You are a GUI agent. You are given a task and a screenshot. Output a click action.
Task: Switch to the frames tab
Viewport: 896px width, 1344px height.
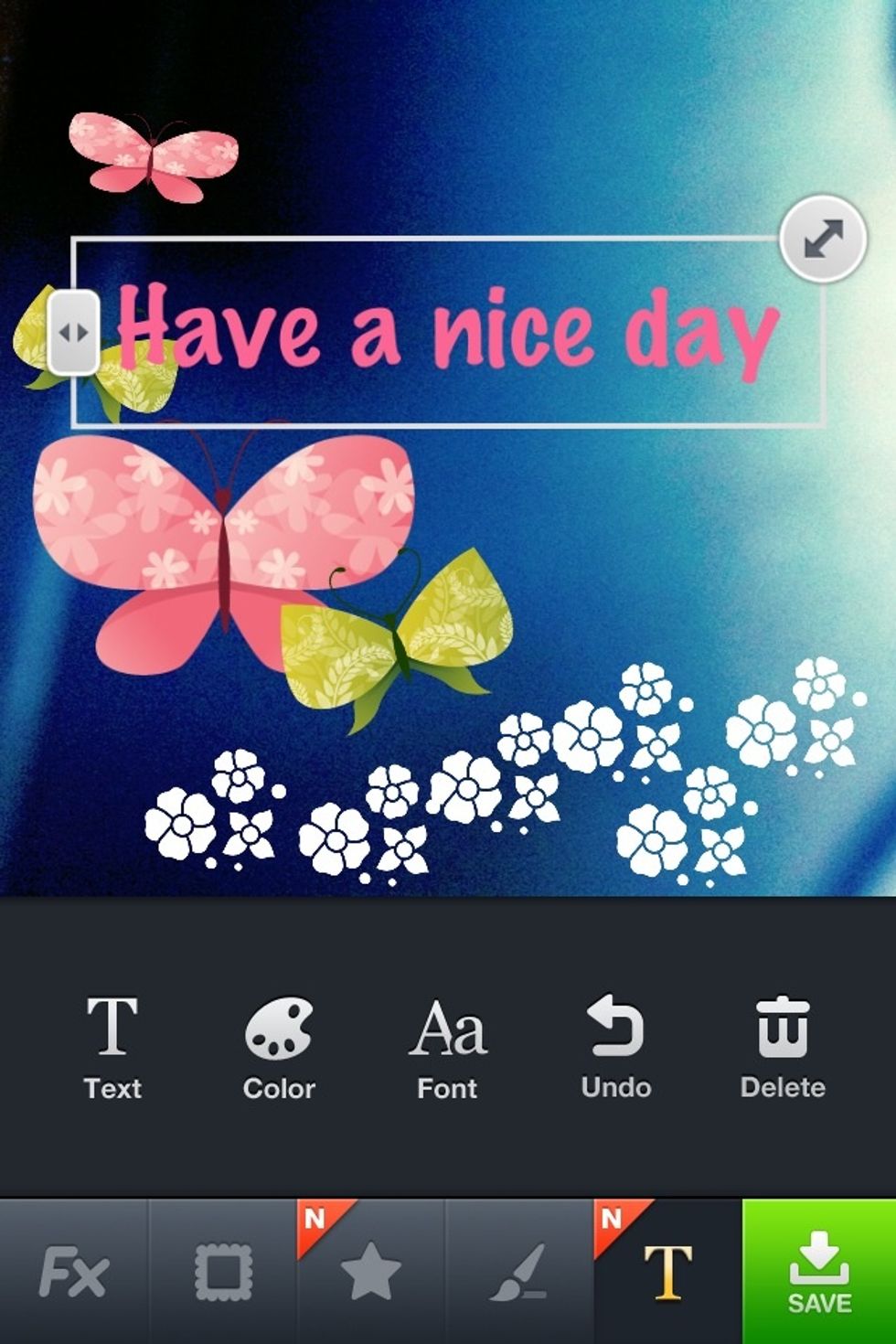click(x=223, y=1272)
